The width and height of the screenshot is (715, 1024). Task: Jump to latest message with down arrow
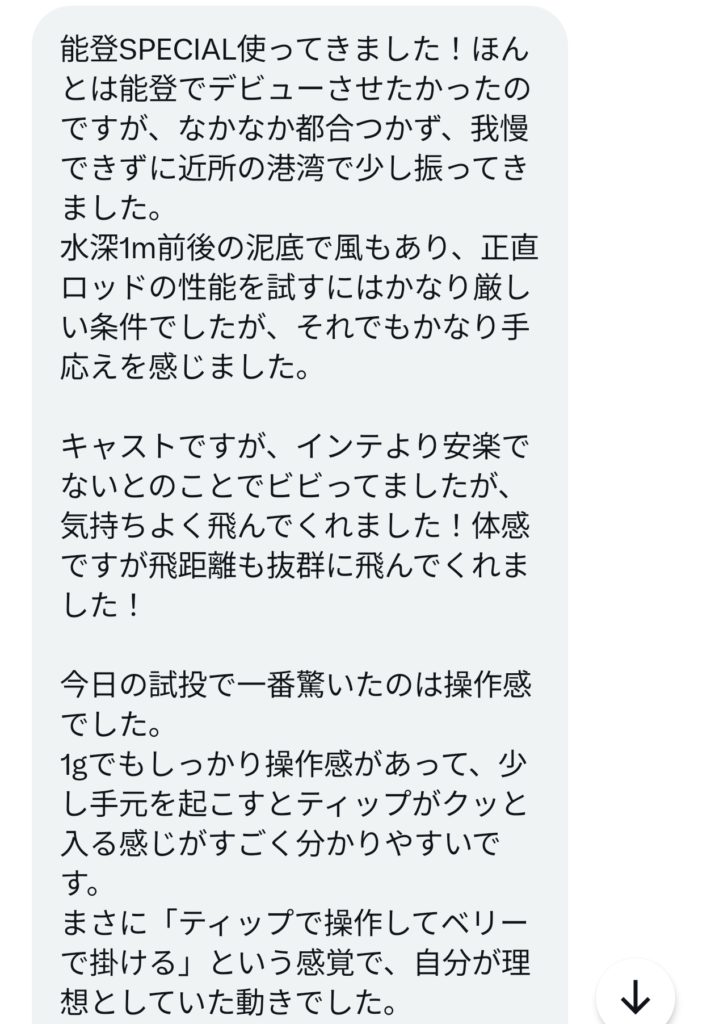pyautogui.click(x=635, y=995)
